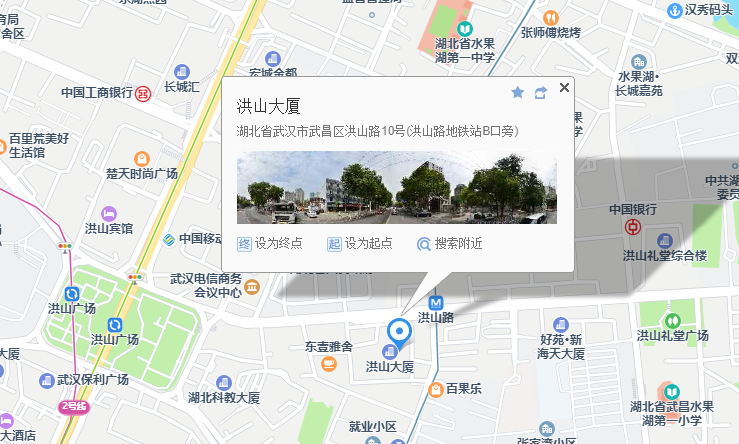Open the 张师傅烧烤 restaurant marker
739x444 pixels.
click(x=549, y=17)
